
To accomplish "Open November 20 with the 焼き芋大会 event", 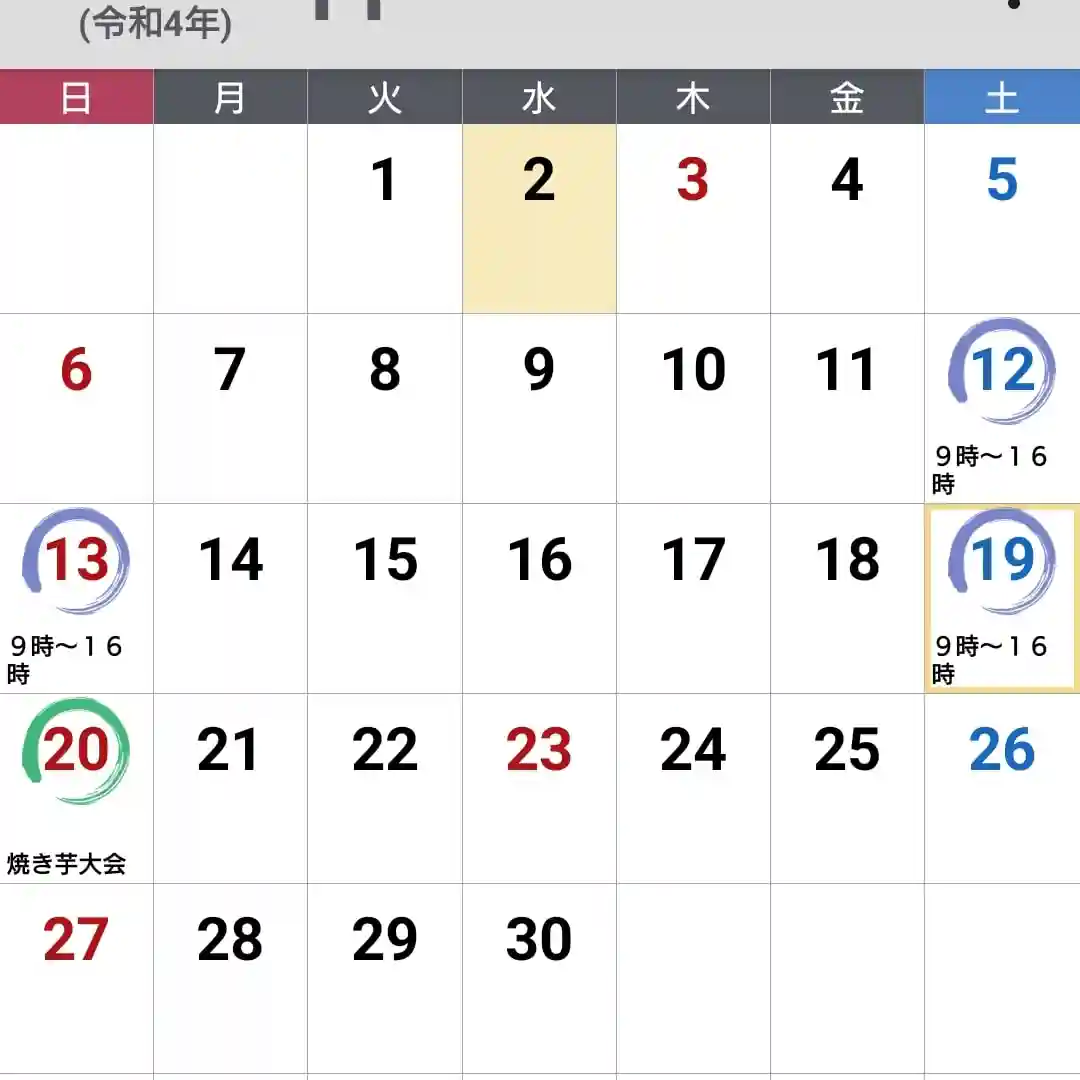I will coord(76,752).
